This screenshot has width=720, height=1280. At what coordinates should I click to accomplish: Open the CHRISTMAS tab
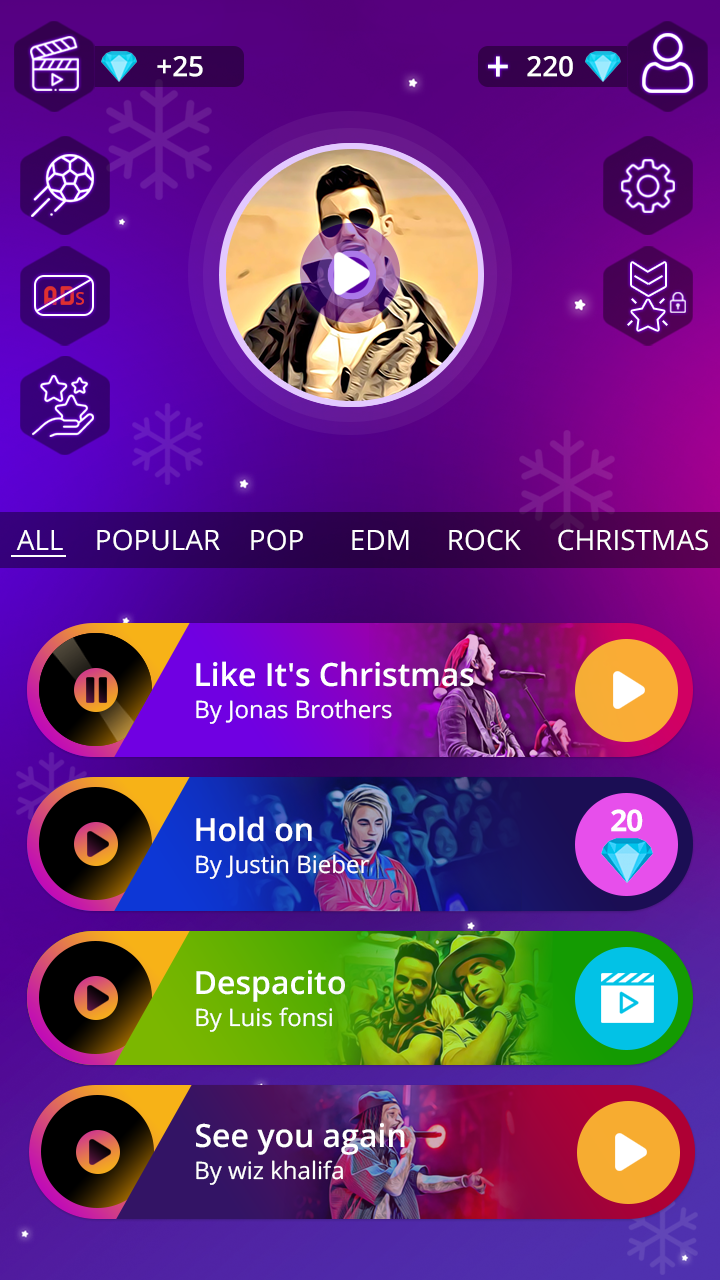click(632, 540)
